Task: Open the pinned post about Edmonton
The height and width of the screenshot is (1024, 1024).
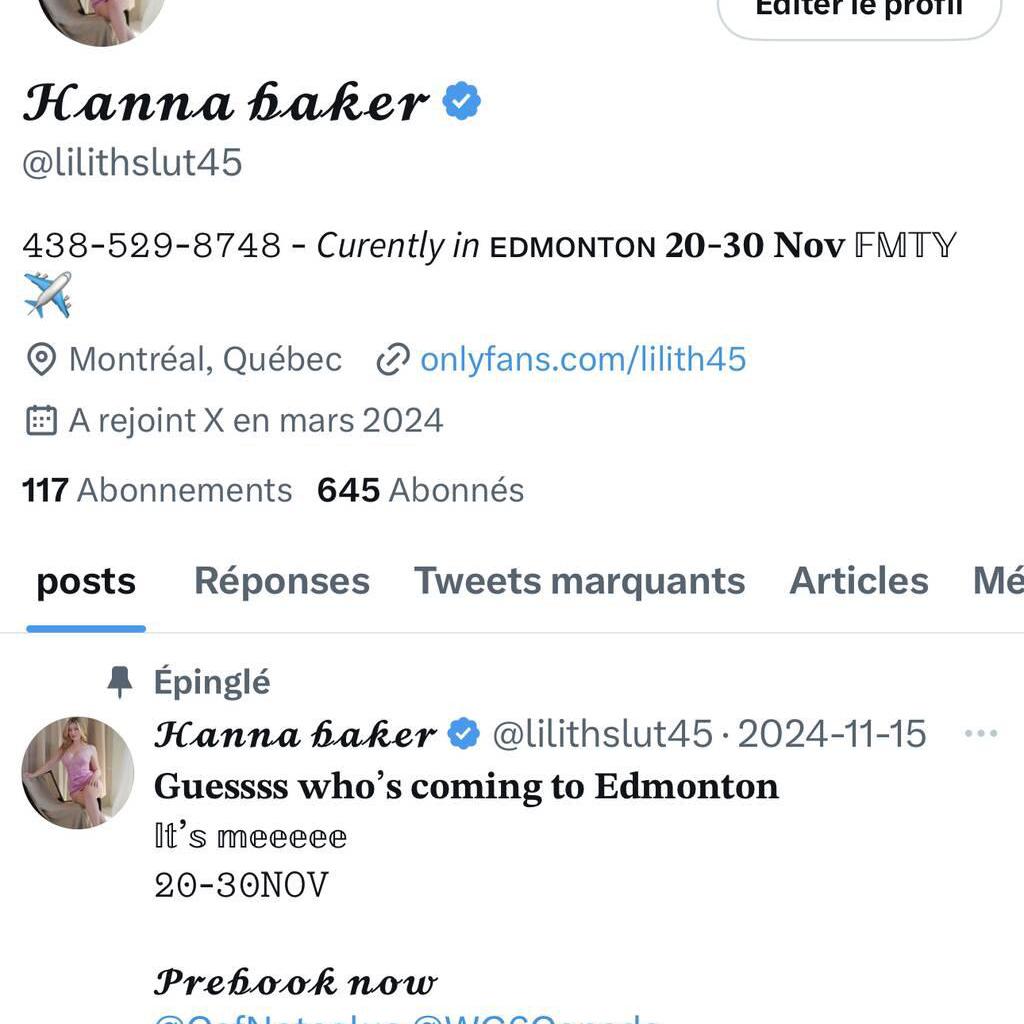Action: (466, 787)
